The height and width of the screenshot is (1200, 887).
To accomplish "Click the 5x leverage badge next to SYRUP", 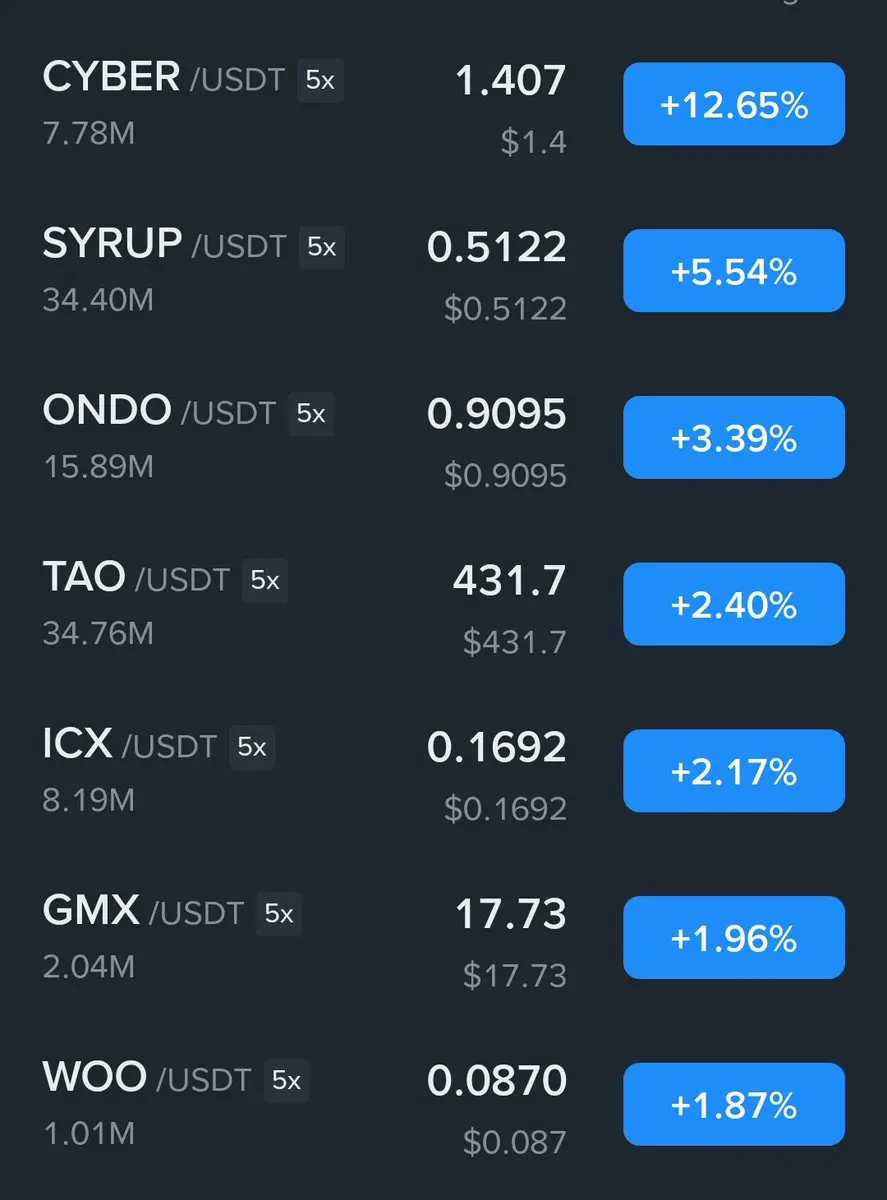I will 322,247.
